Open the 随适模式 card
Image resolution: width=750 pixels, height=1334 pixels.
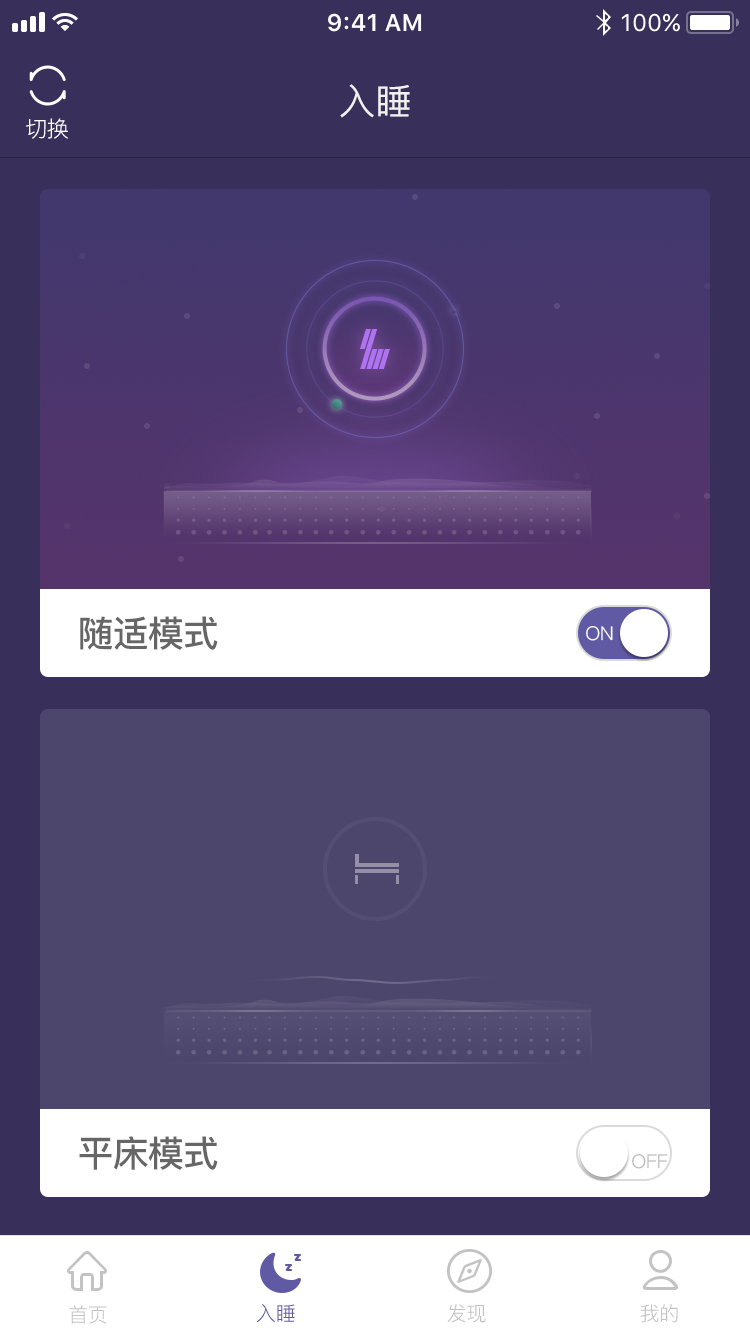375,430
